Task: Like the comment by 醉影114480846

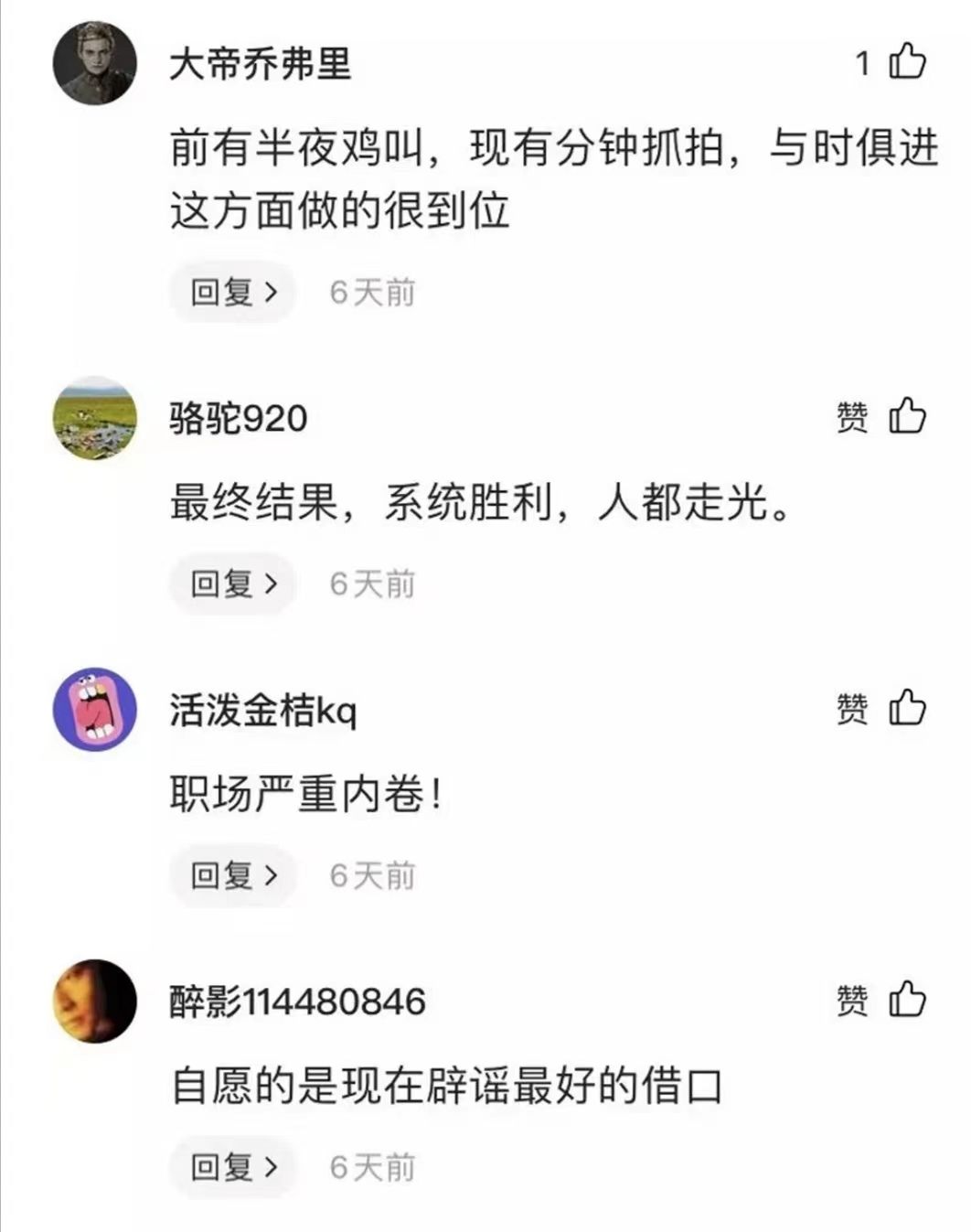Action: pyautogui.click(x=907, y=1000)
